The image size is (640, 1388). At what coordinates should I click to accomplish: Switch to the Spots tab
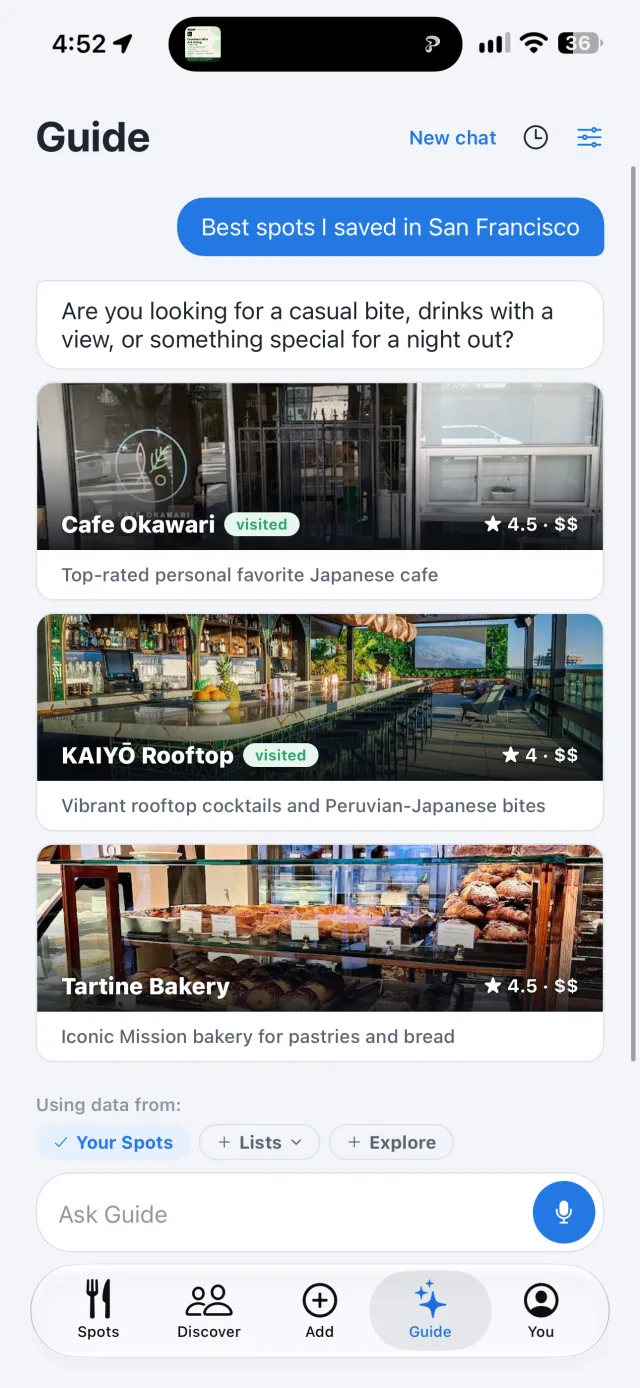click(98, 1309)
